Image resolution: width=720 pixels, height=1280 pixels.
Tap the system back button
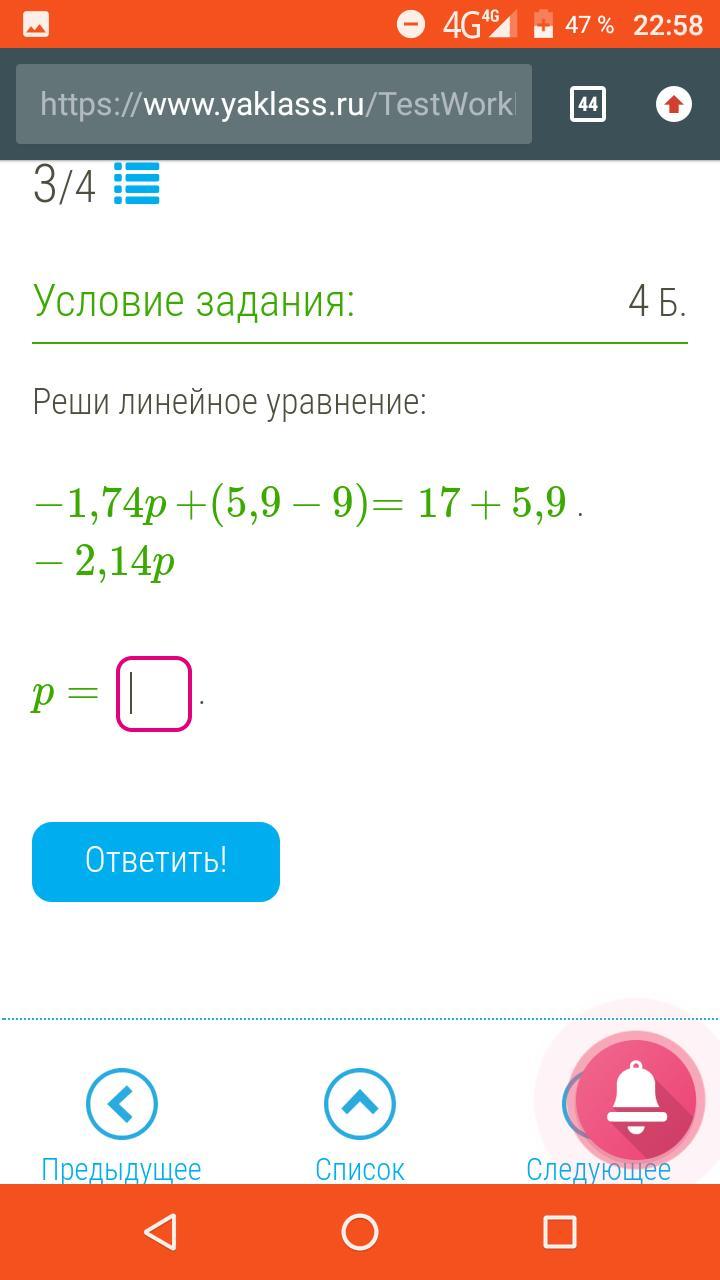[x=161, y=1232]
